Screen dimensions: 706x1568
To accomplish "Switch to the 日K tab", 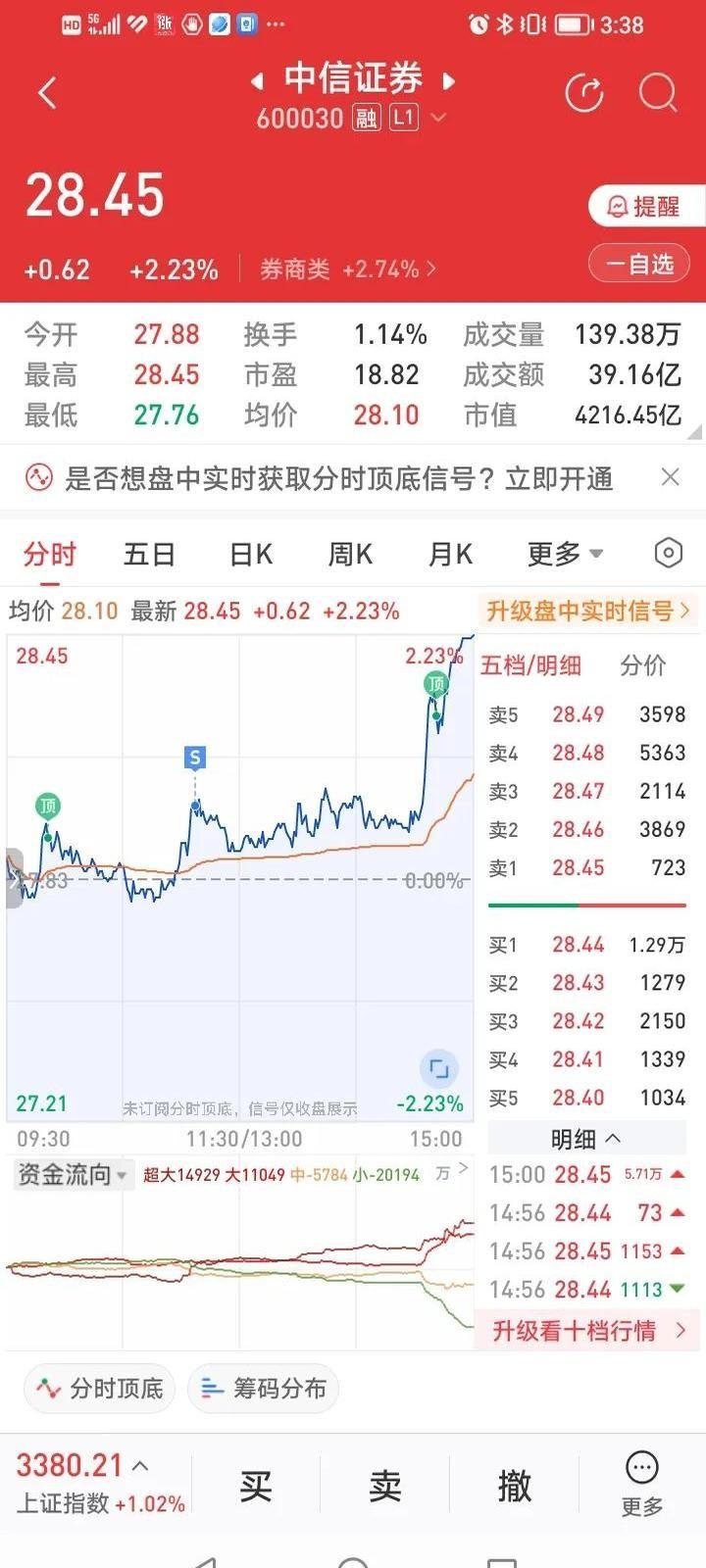I will 250,553.
